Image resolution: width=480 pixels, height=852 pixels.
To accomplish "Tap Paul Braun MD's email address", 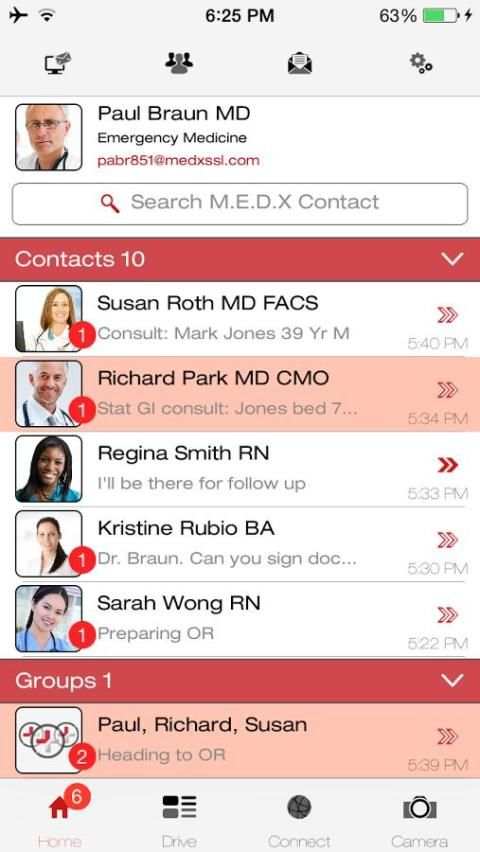I will tap(178, 161).
